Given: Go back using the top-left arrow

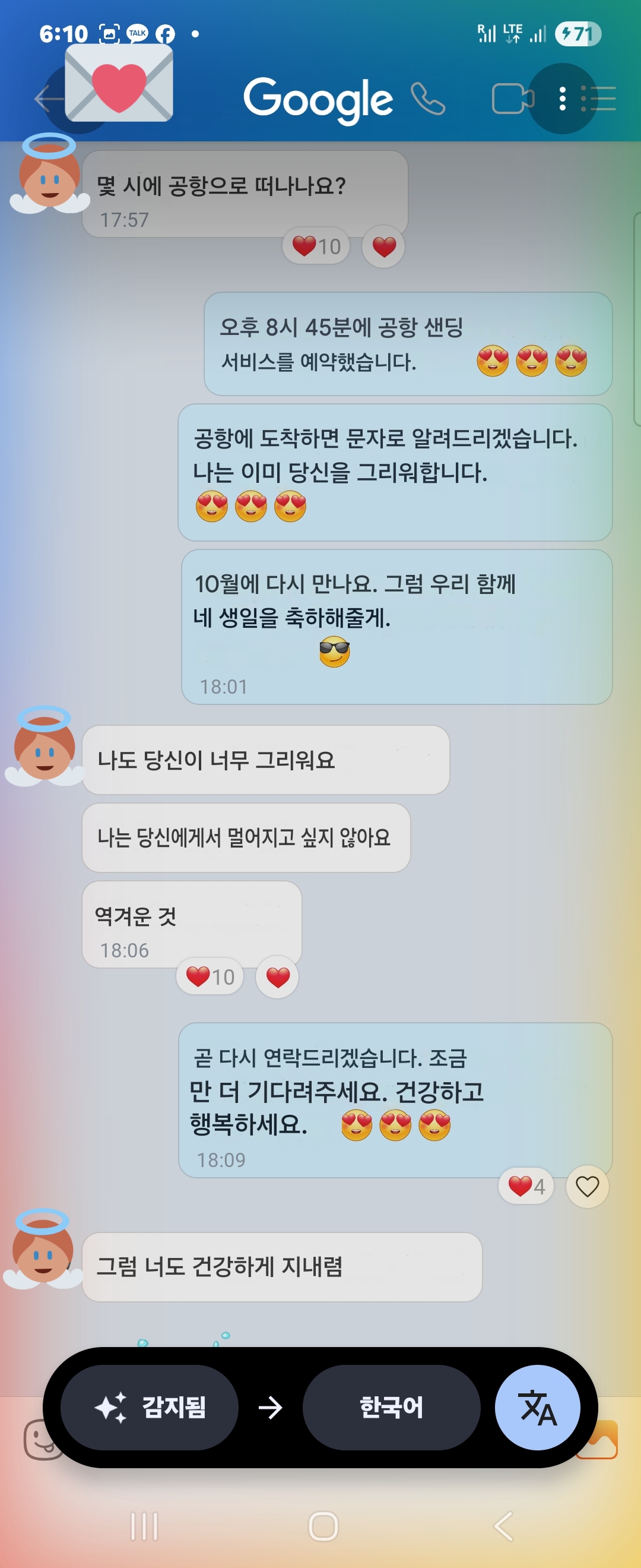Looking at the screenshot, I should (47, 99).
